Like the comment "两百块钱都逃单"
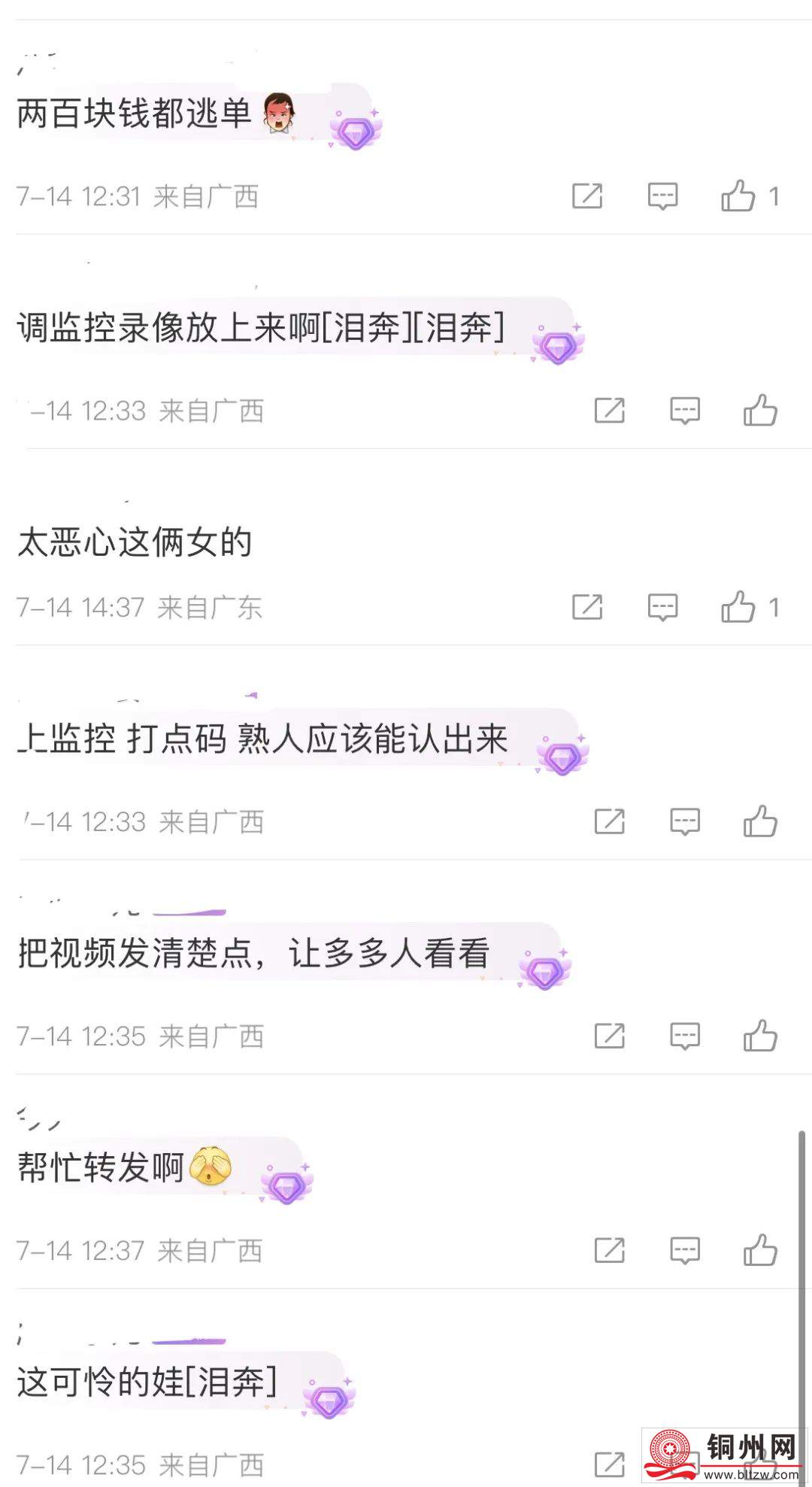 (x=738, y=196)
